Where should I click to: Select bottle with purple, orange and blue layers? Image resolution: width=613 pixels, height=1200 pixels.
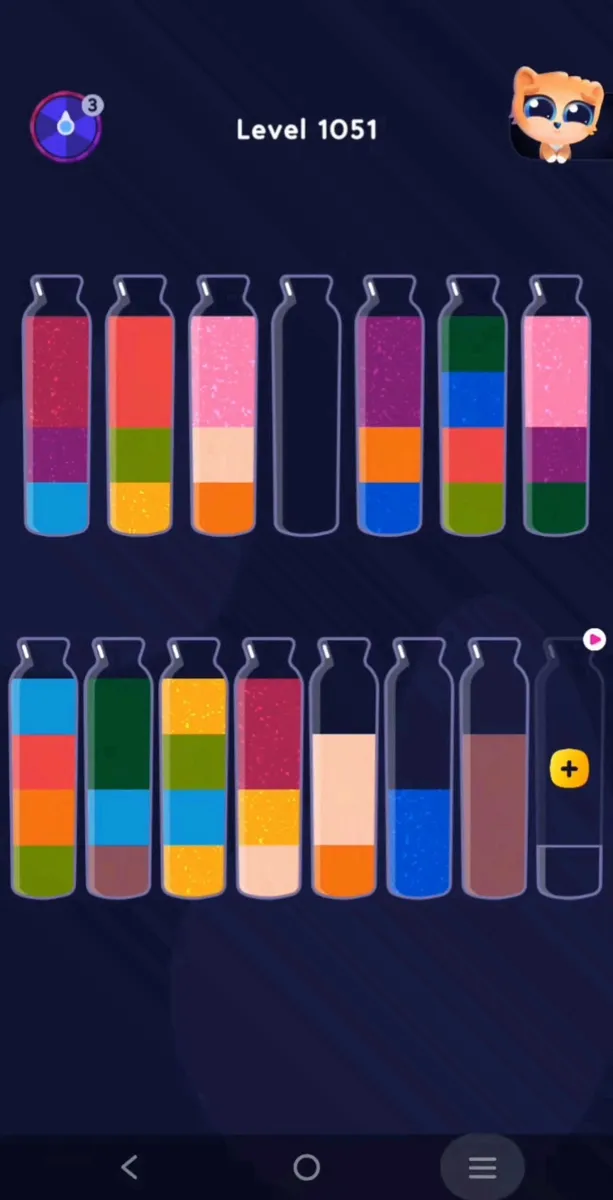(x=391, y=406)
